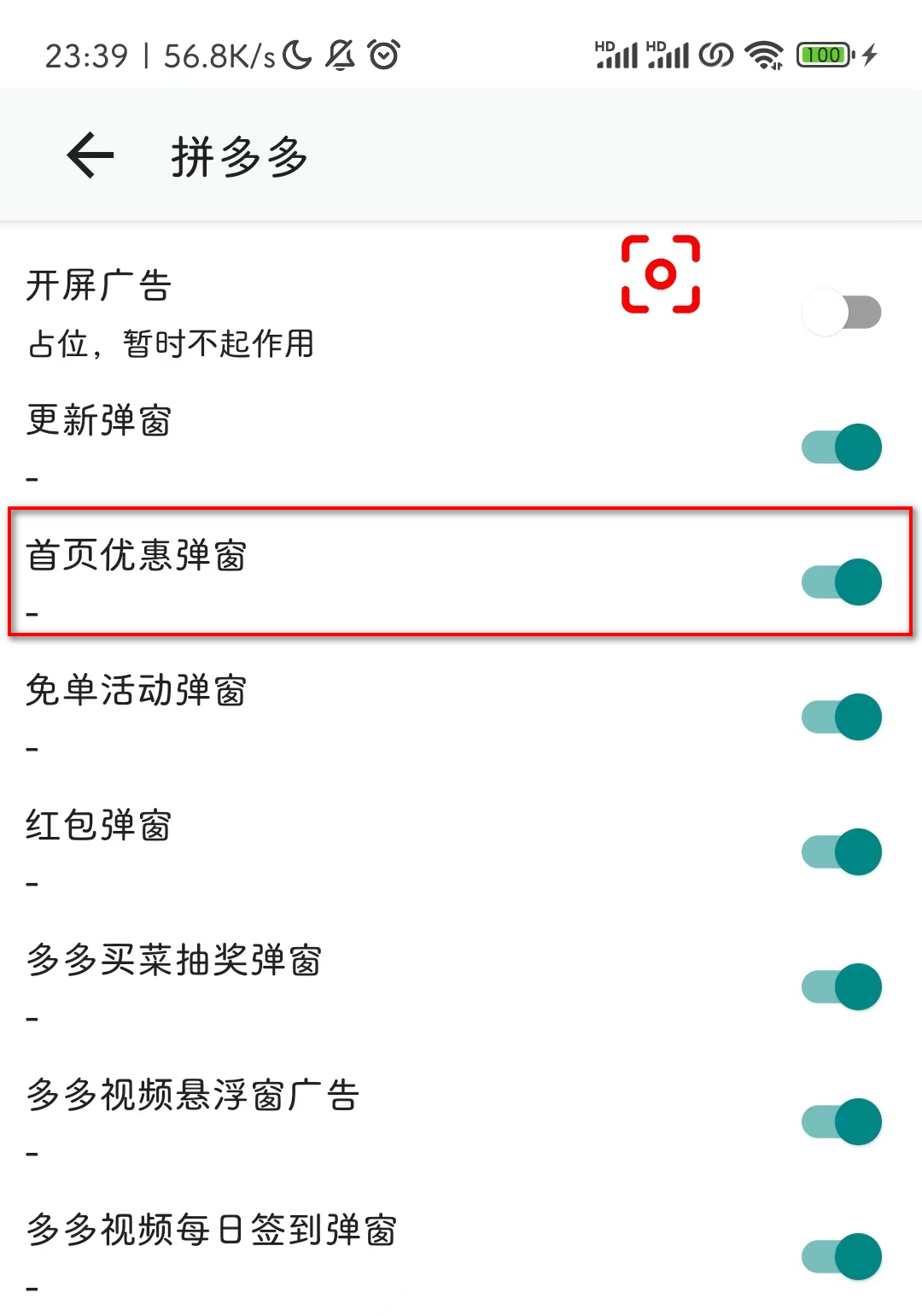
Task: Disable the 更新弹窗 switch
Action: (x=842, y=446)
